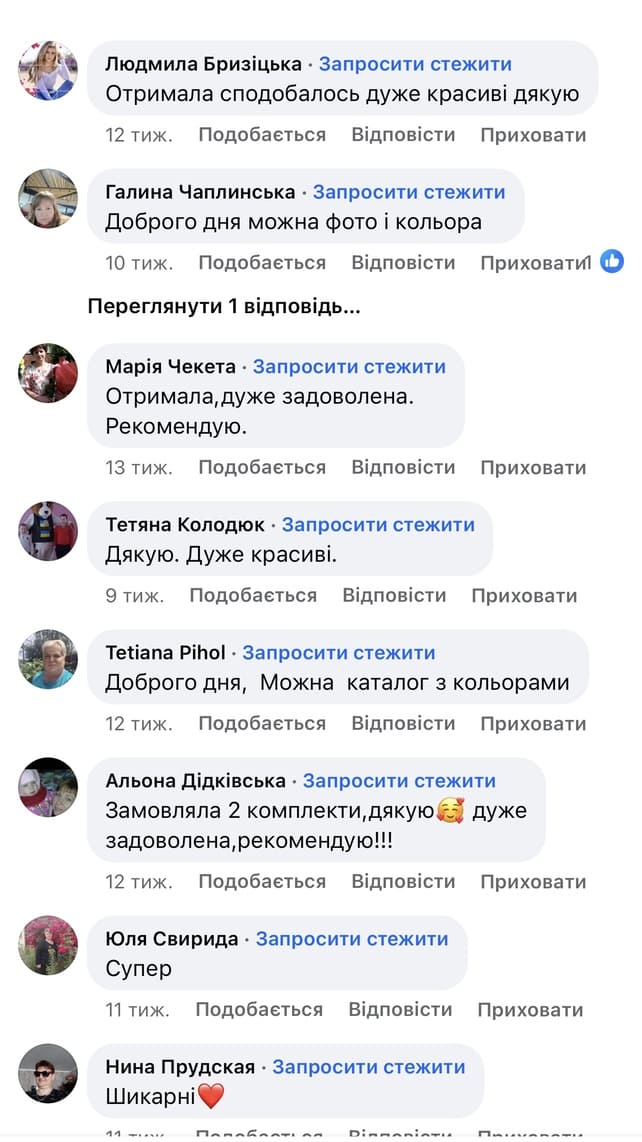Open the like reaction on Галина Чаплинська's comment
Screen dimensions: 642x1142
pyautogui.click(x=612, y=262)
